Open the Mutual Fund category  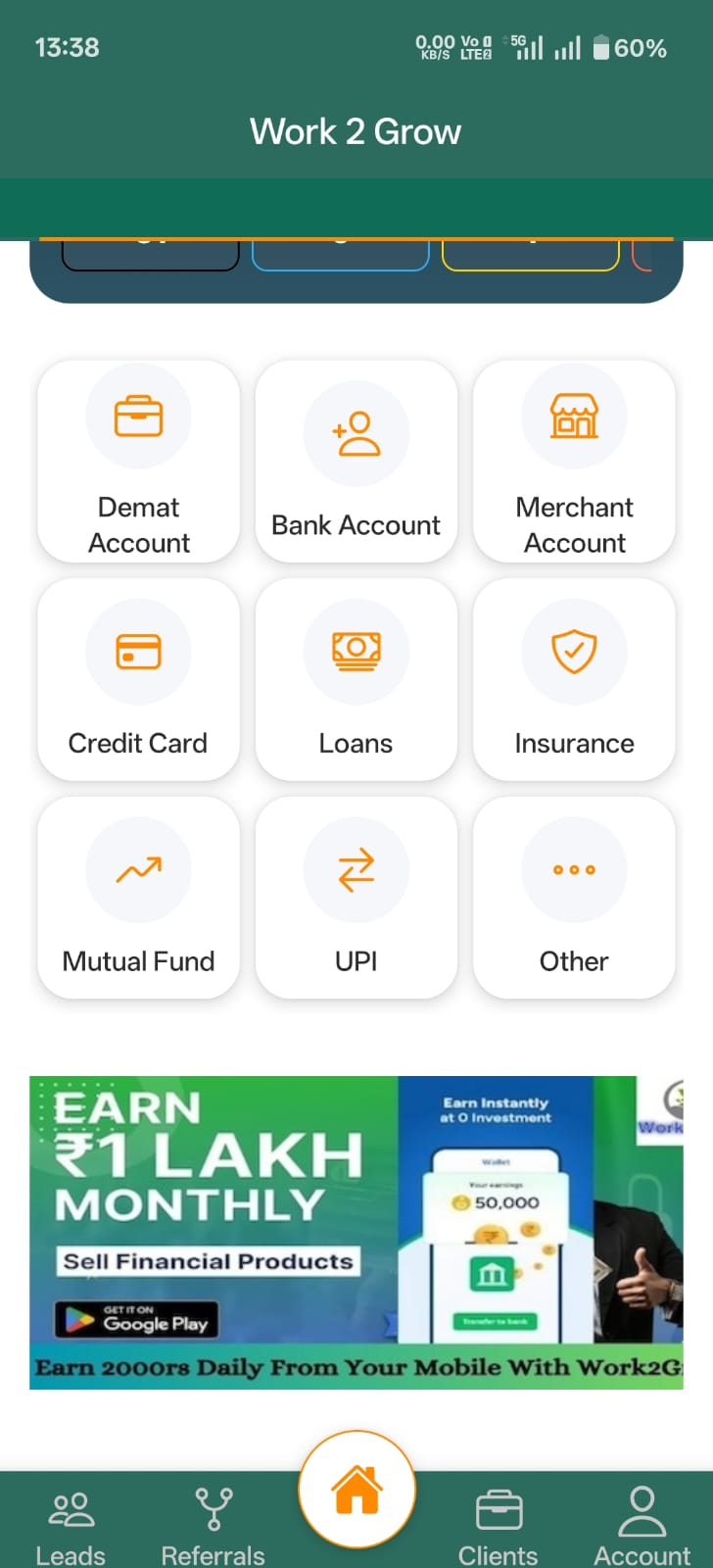point(138,898)
